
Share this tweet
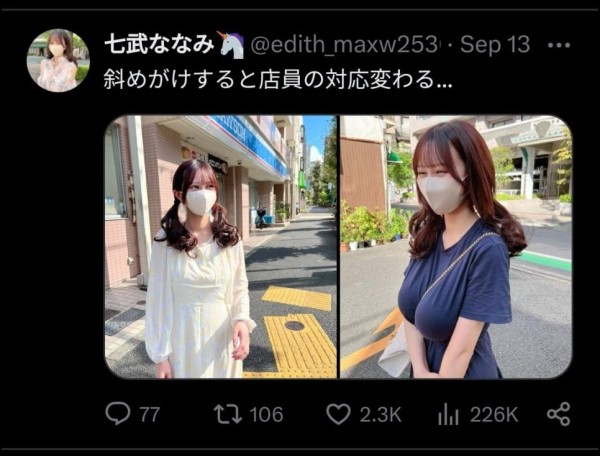[559, 413]
